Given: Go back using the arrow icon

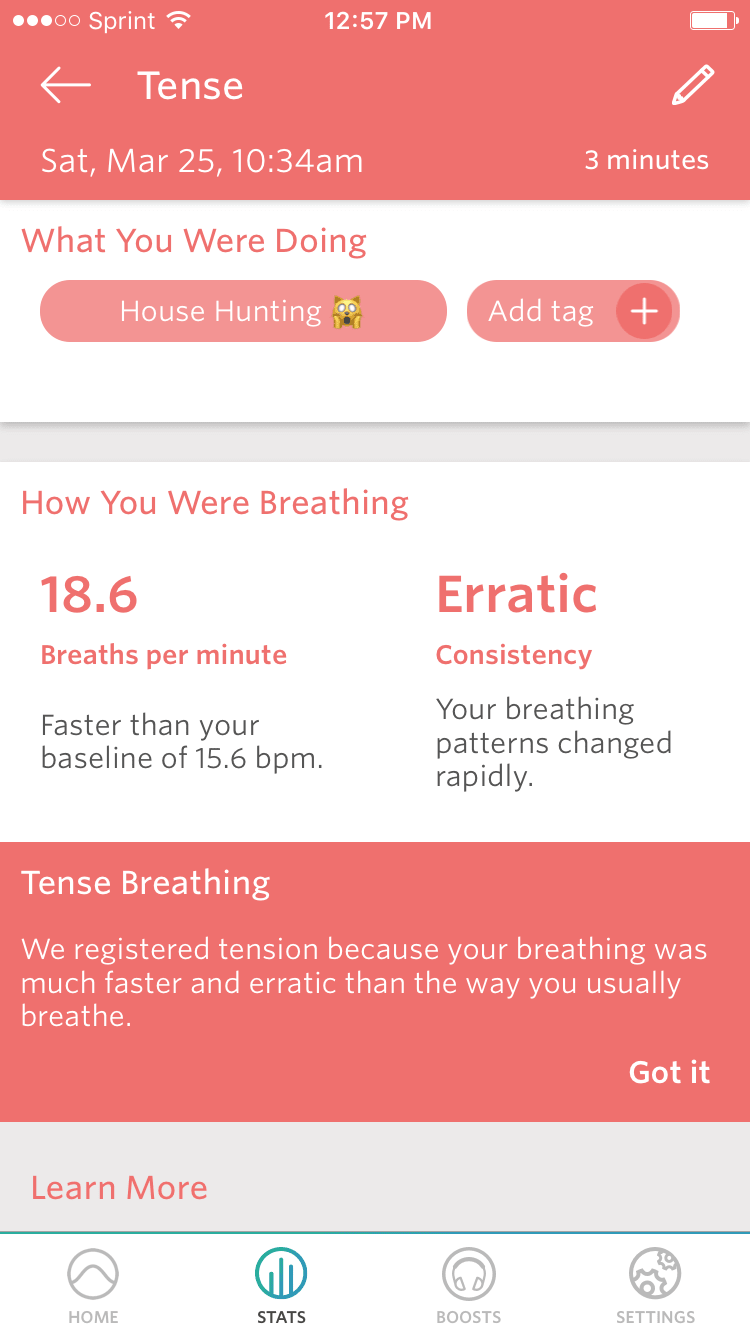Looking at the screenshot, I should 66,86.
